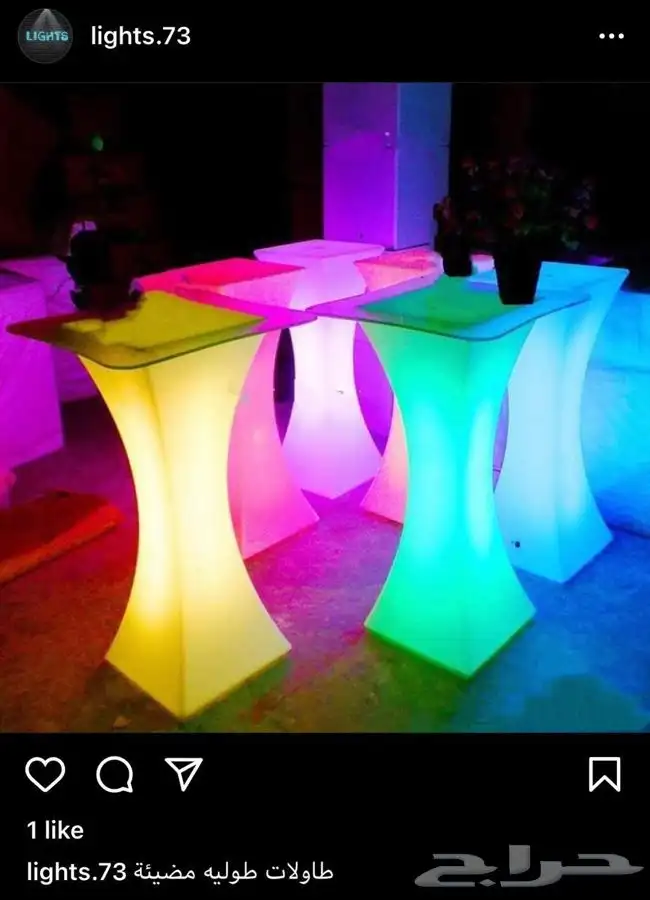Image resolution: width=650 pixels, height=900 pixels.
Task: Like the lights.73 post
Action: pos(45,774)
